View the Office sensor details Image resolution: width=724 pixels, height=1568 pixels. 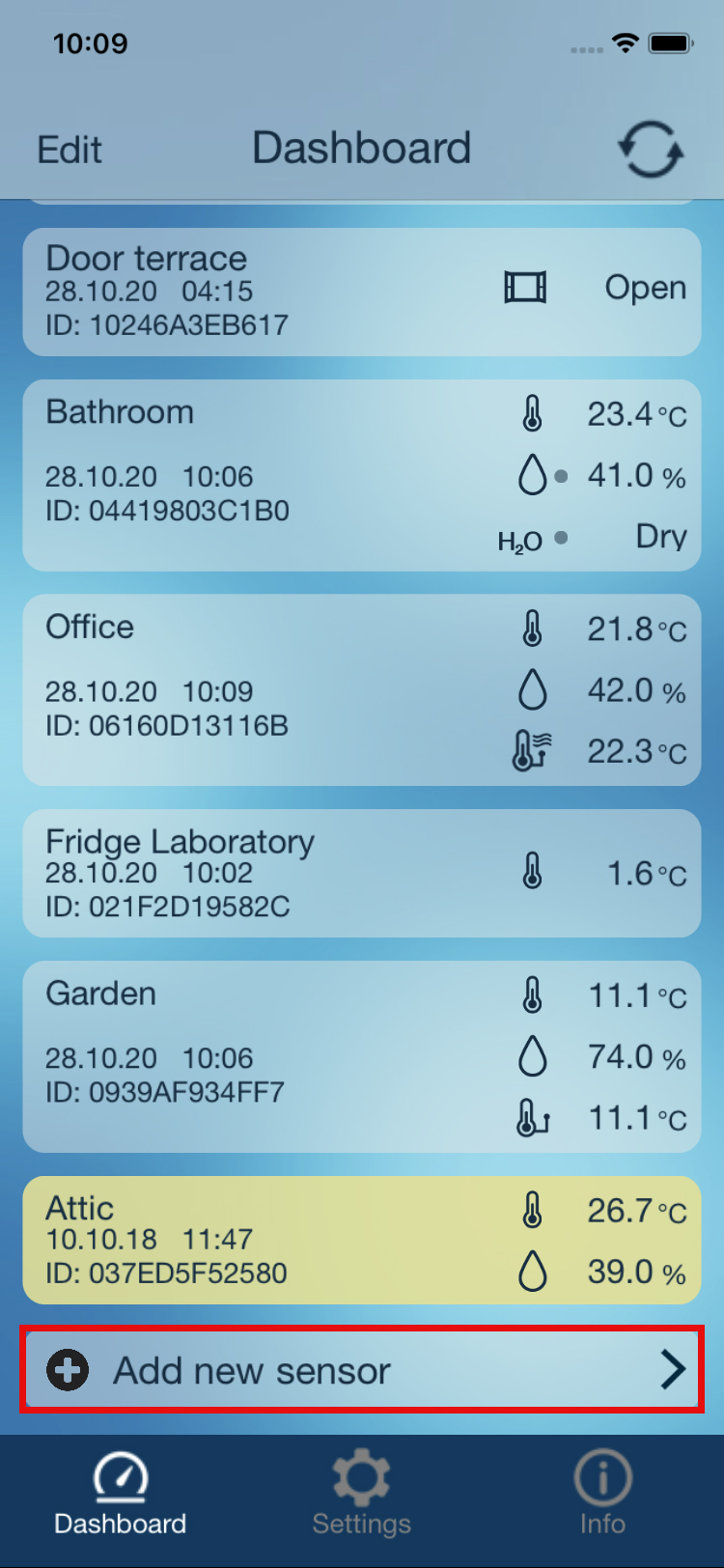pyautogui.click(x=362, y=689)
